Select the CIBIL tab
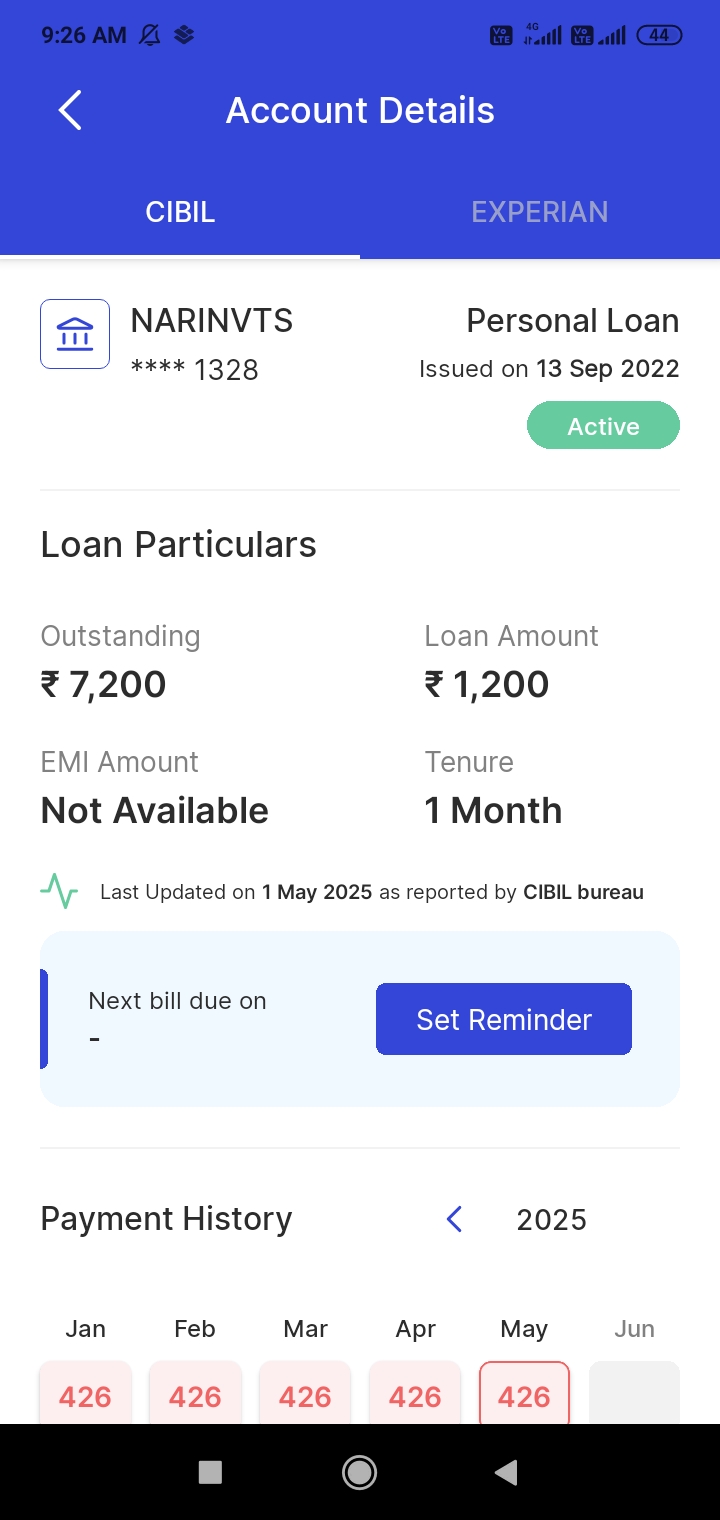720x1520 pixels. pyautogui.click(x=180, y=212)
